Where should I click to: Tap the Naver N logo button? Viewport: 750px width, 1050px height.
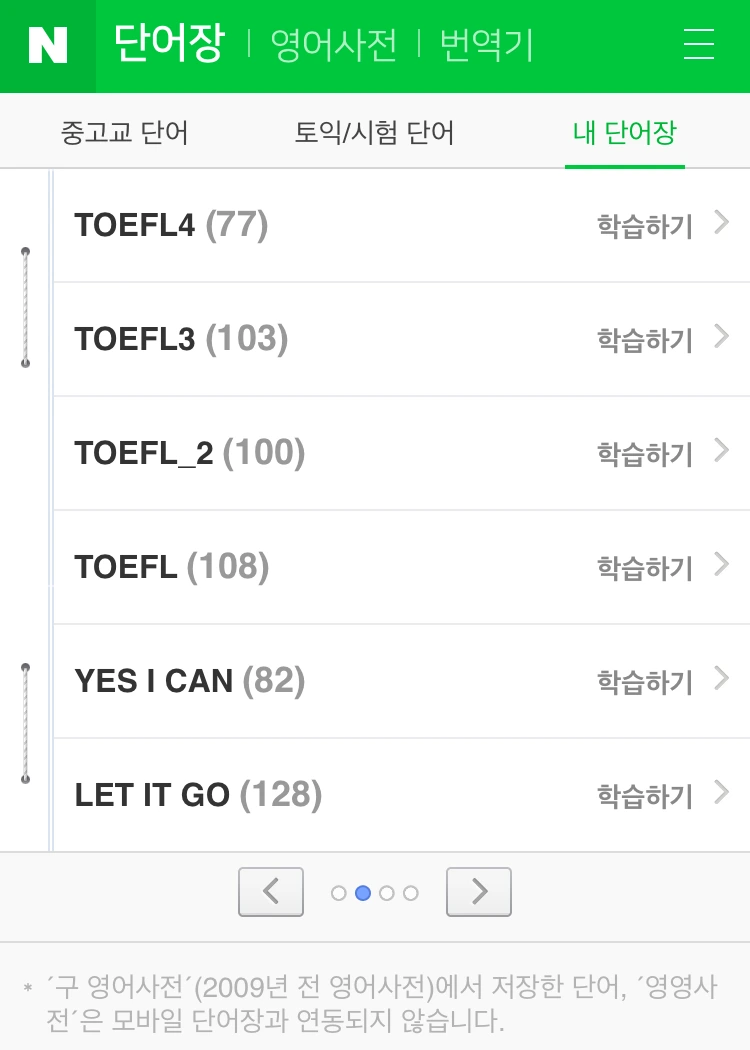point(47,46)
